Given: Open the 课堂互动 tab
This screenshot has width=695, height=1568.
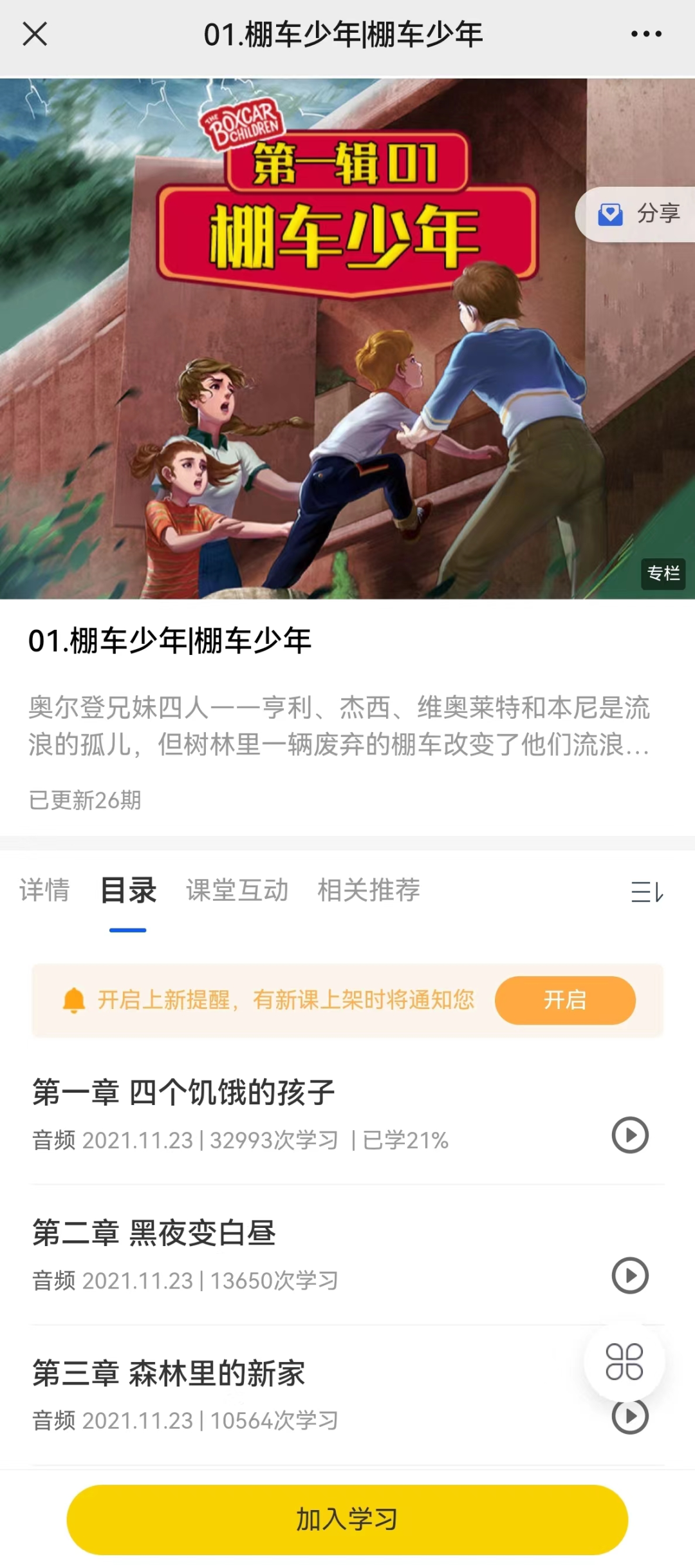Looking at the screenshot, I should 237,891.
